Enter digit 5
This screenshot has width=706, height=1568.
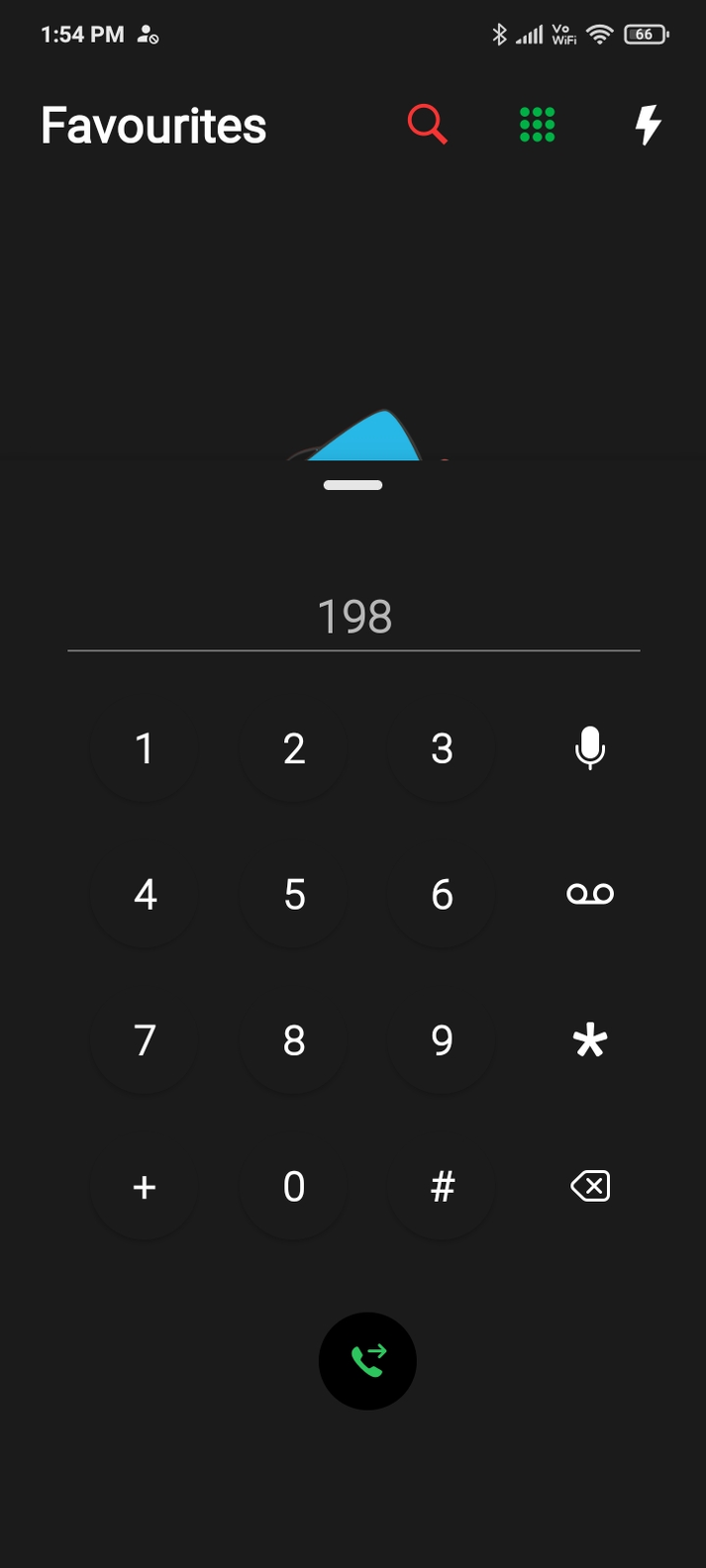click(x=294, y=895)
